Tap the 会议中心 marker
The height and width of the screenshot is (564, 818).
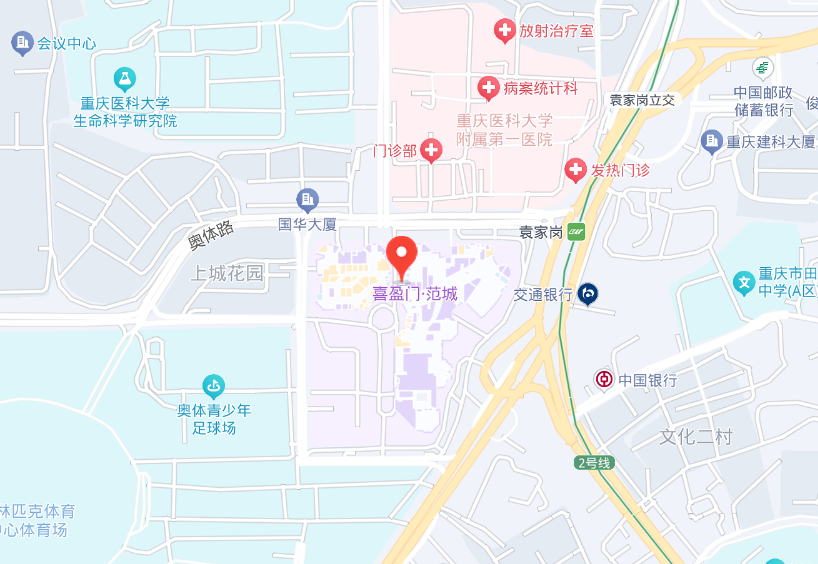point(22,42)
